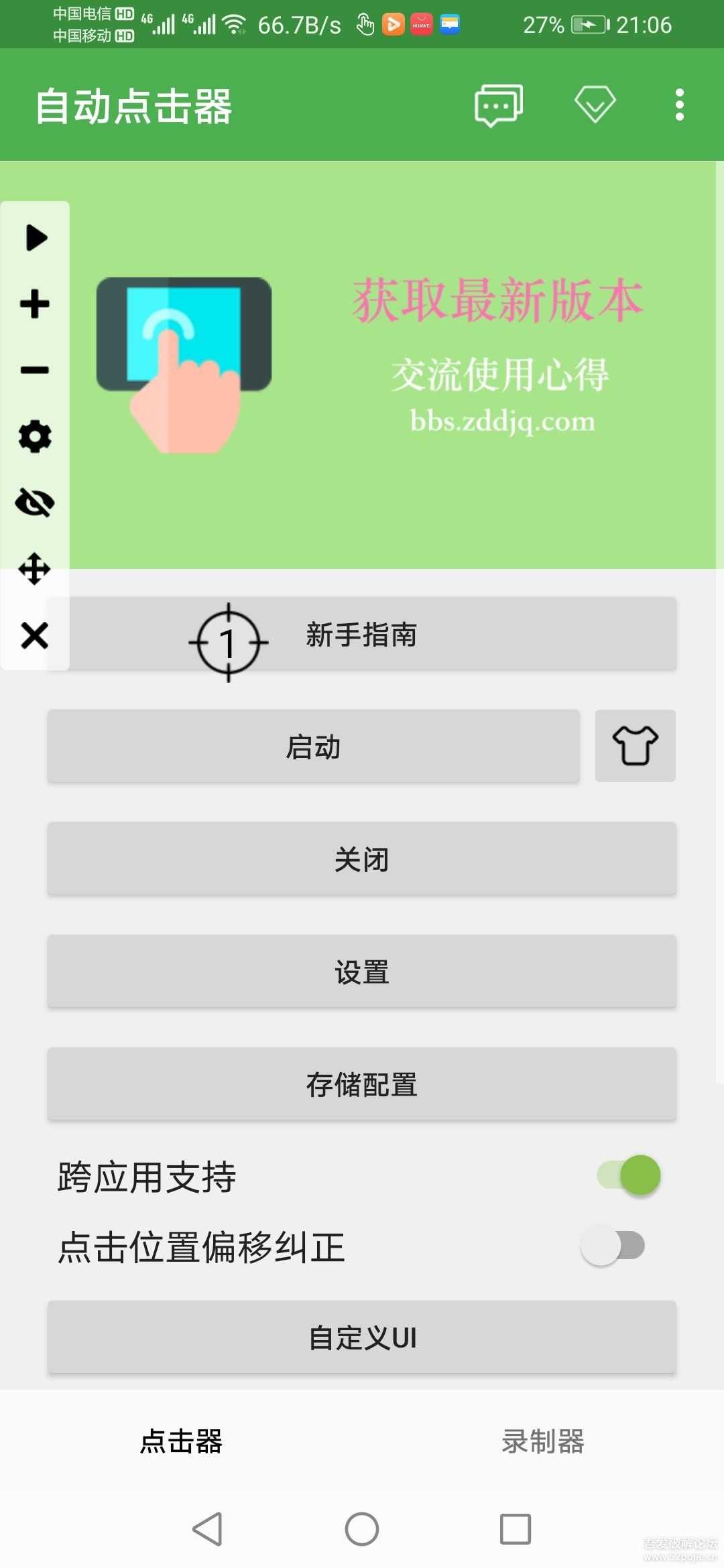Tap the crosshair marker labeled 1
Image resolution: width=724 pixels, height=1568 pixels.
(x=228, y=641)
